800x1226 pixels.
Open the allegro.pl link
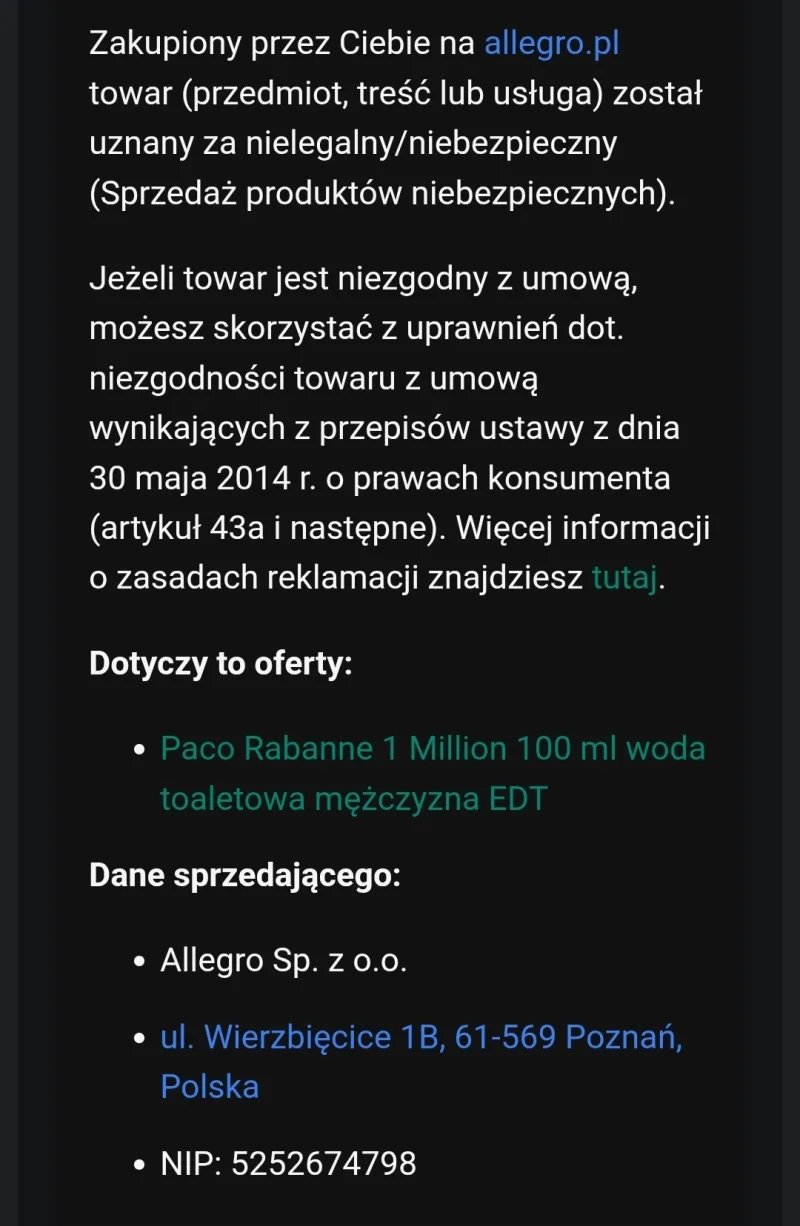coord(552,44)
